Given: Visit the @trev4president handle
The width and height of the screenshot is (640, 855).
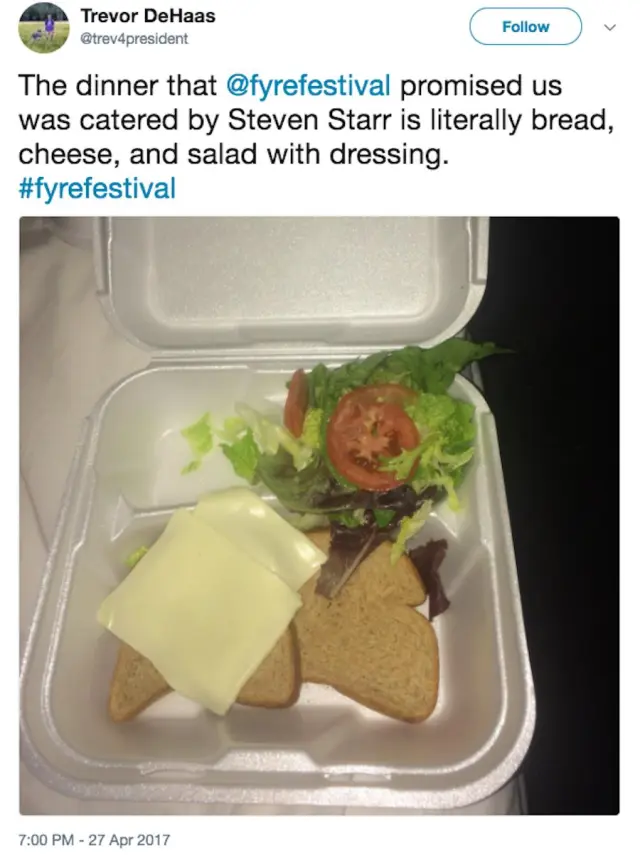Looking at the screenshot, I should click(133, 39).
